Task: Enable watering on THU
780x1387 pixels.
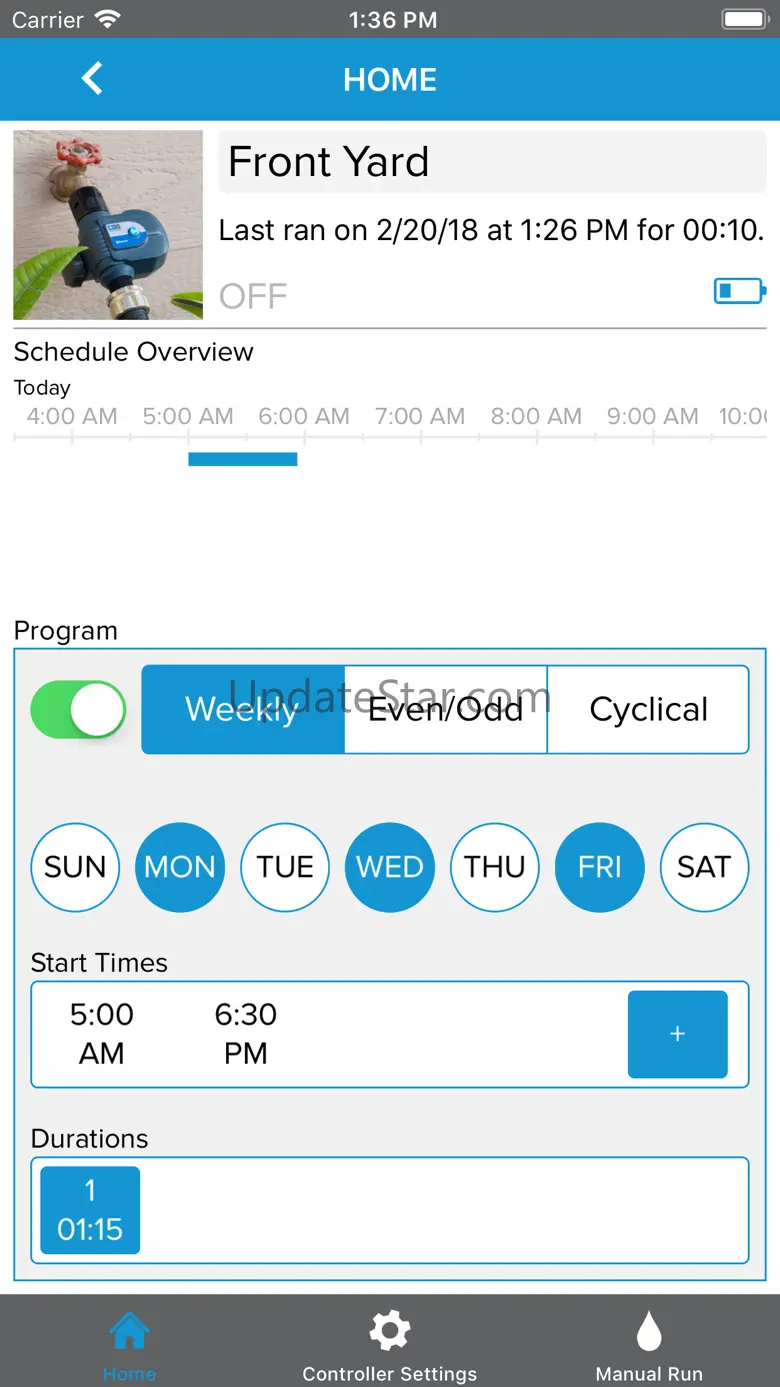Action: tap(495, 867)
